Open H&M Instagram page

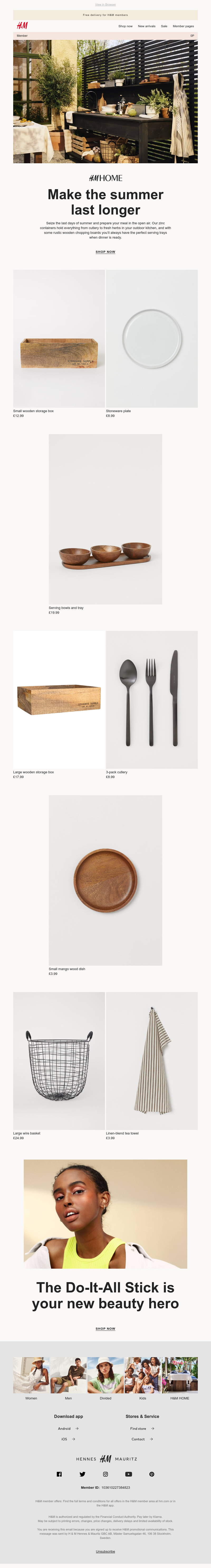[x=105, y=1474]
